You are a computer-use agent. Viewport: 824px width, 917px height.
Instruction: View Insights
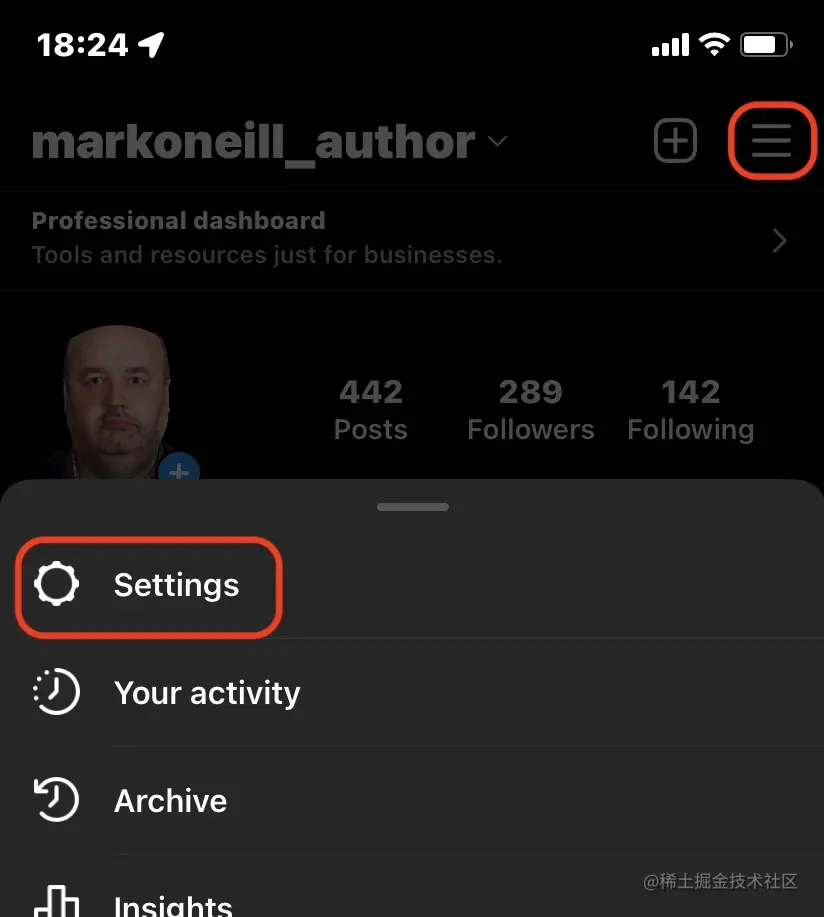(172, 905)
